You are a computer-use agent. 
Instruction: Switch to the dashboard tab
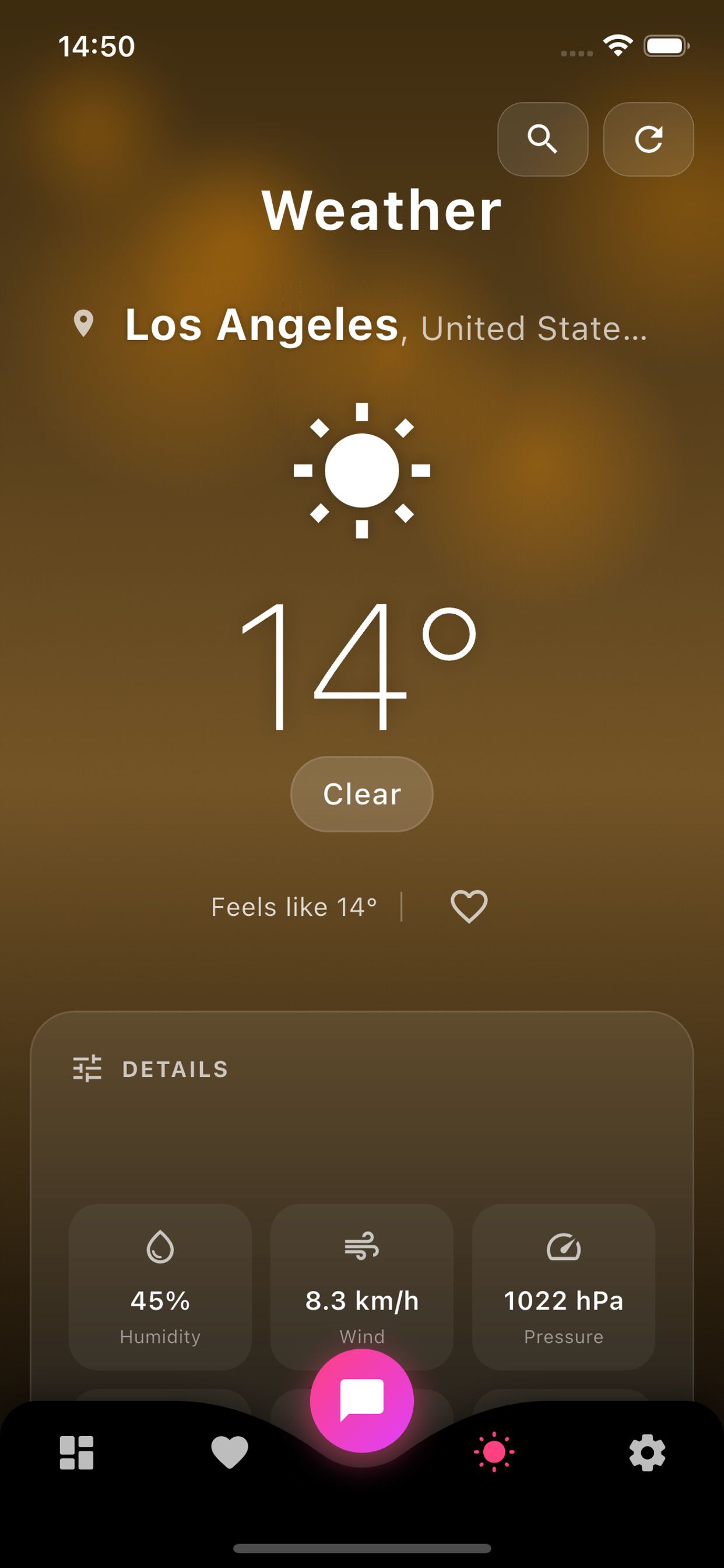coord(77,1452)
